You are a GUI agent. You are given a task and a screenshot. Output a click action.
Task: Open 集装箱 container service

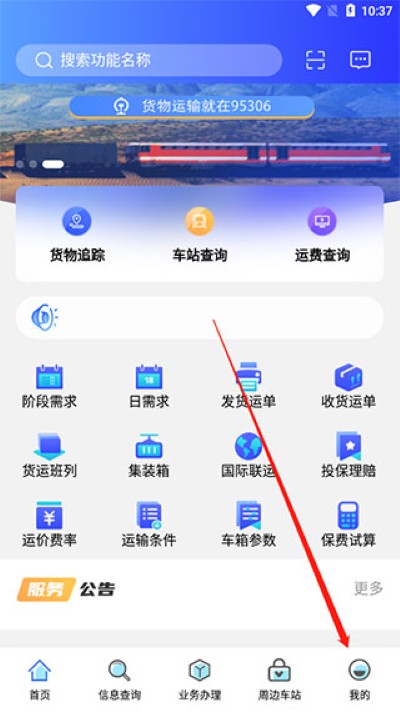[149, 455]
